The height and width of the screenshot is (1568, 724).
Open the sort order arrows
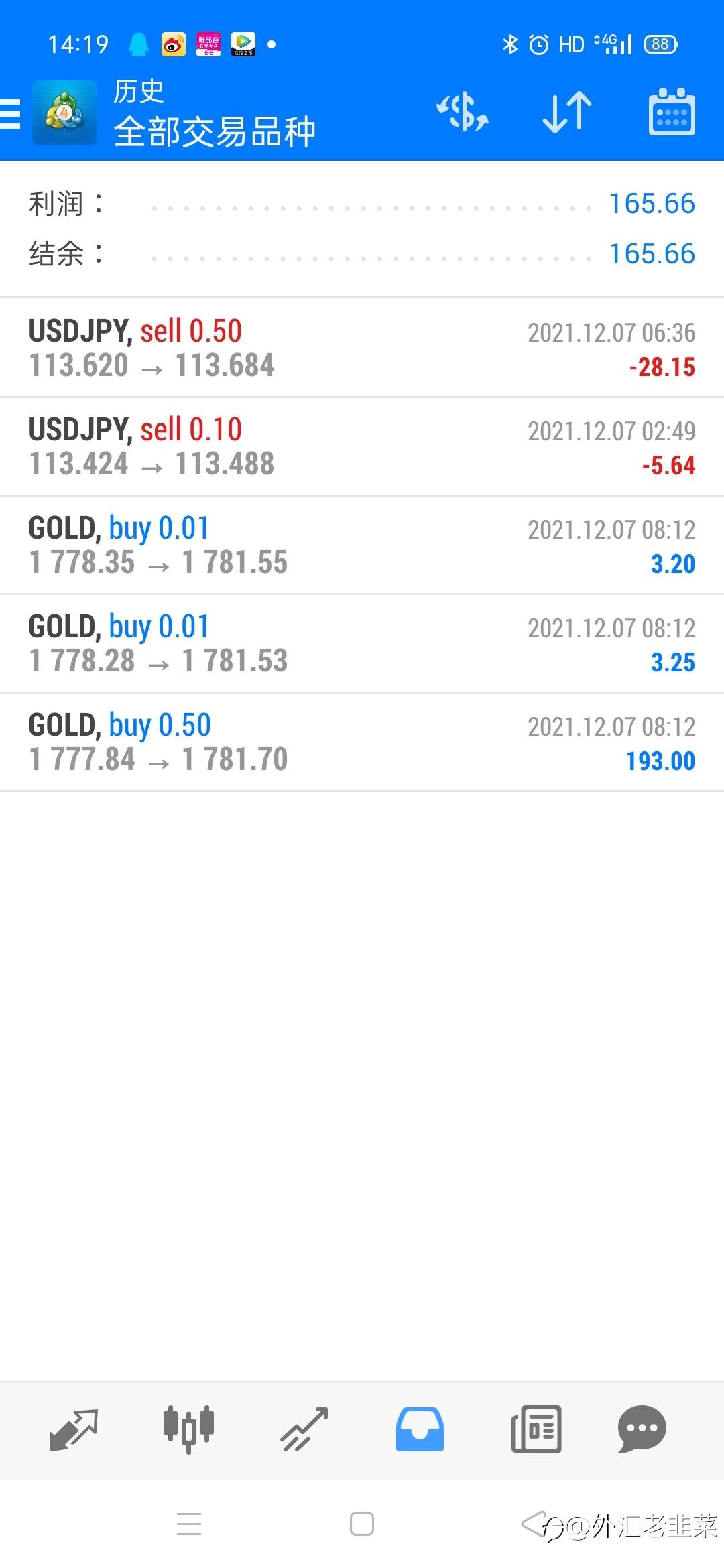click(x=566, y=112)
